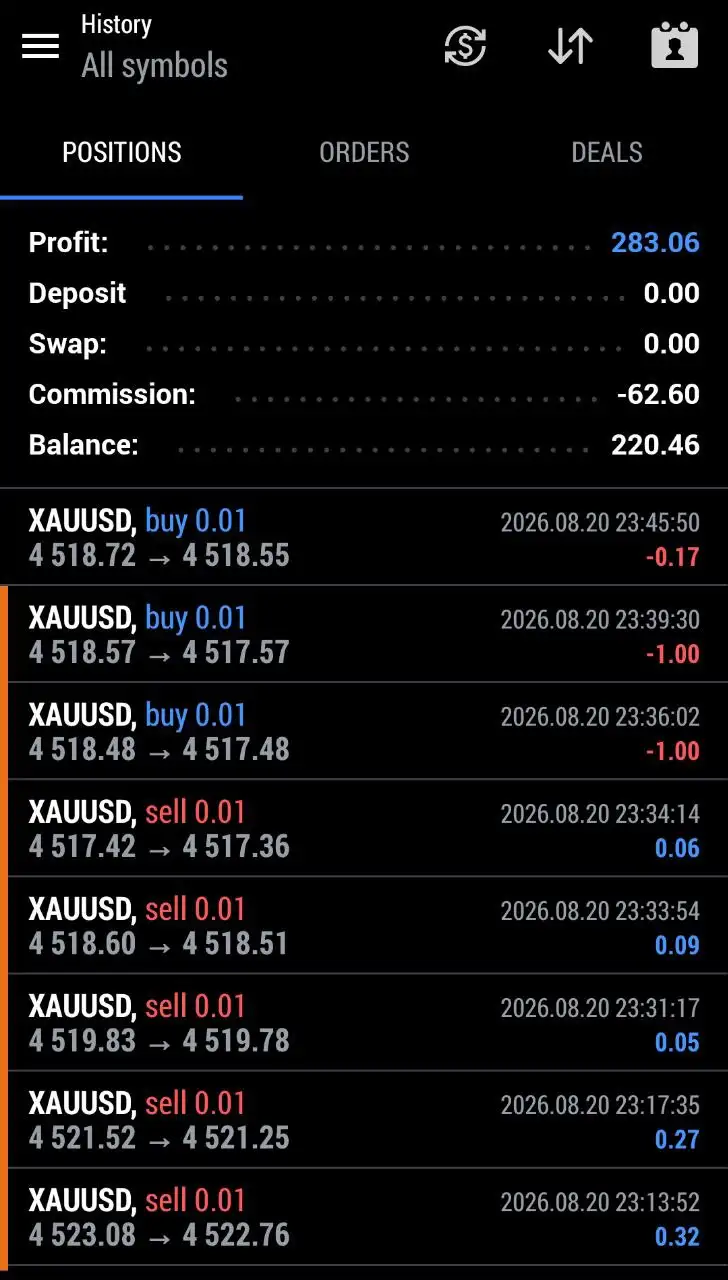Screen dimensions: 728x1280
Task: Switch to the Deals tab
Action: pos(607,152)
